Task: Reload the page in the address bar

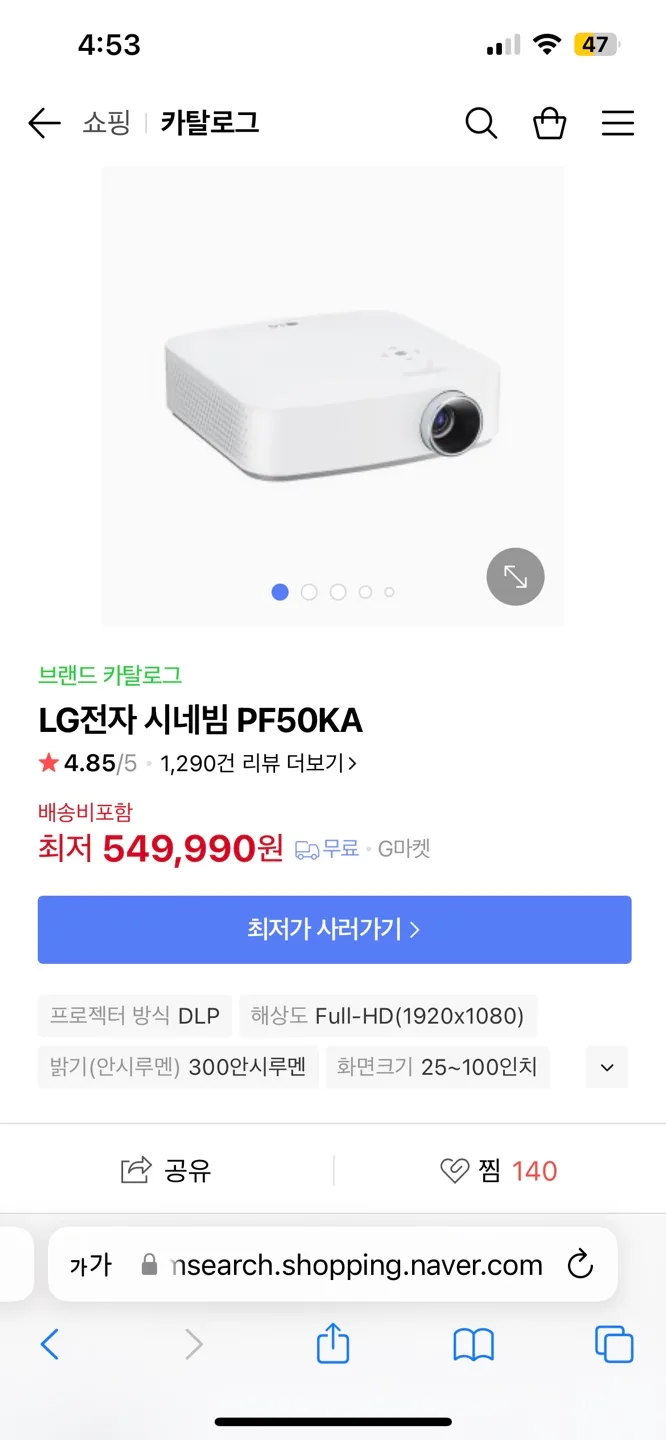Action: [x=580, y=1265]
